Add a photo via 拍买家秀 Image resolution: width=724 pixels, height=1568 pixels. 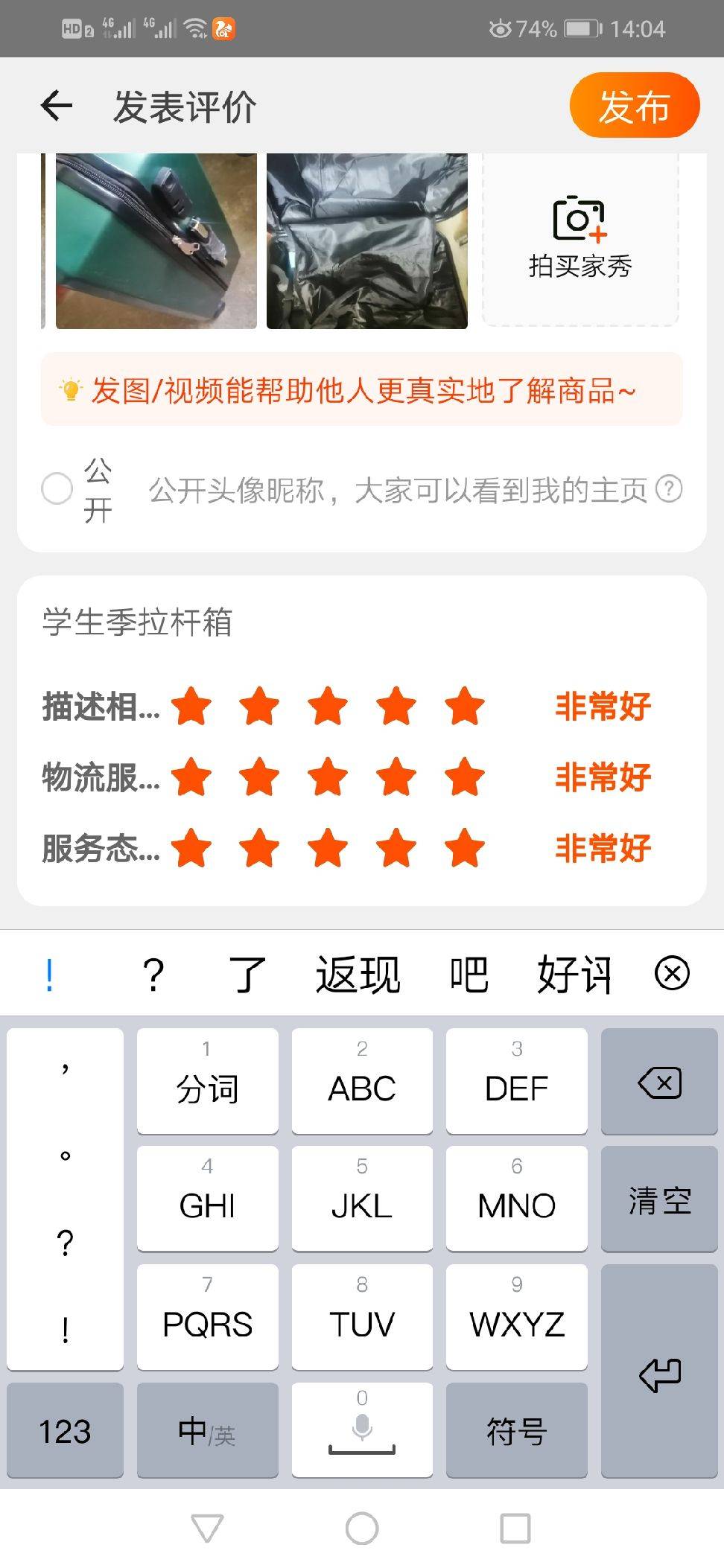(580, 240)
